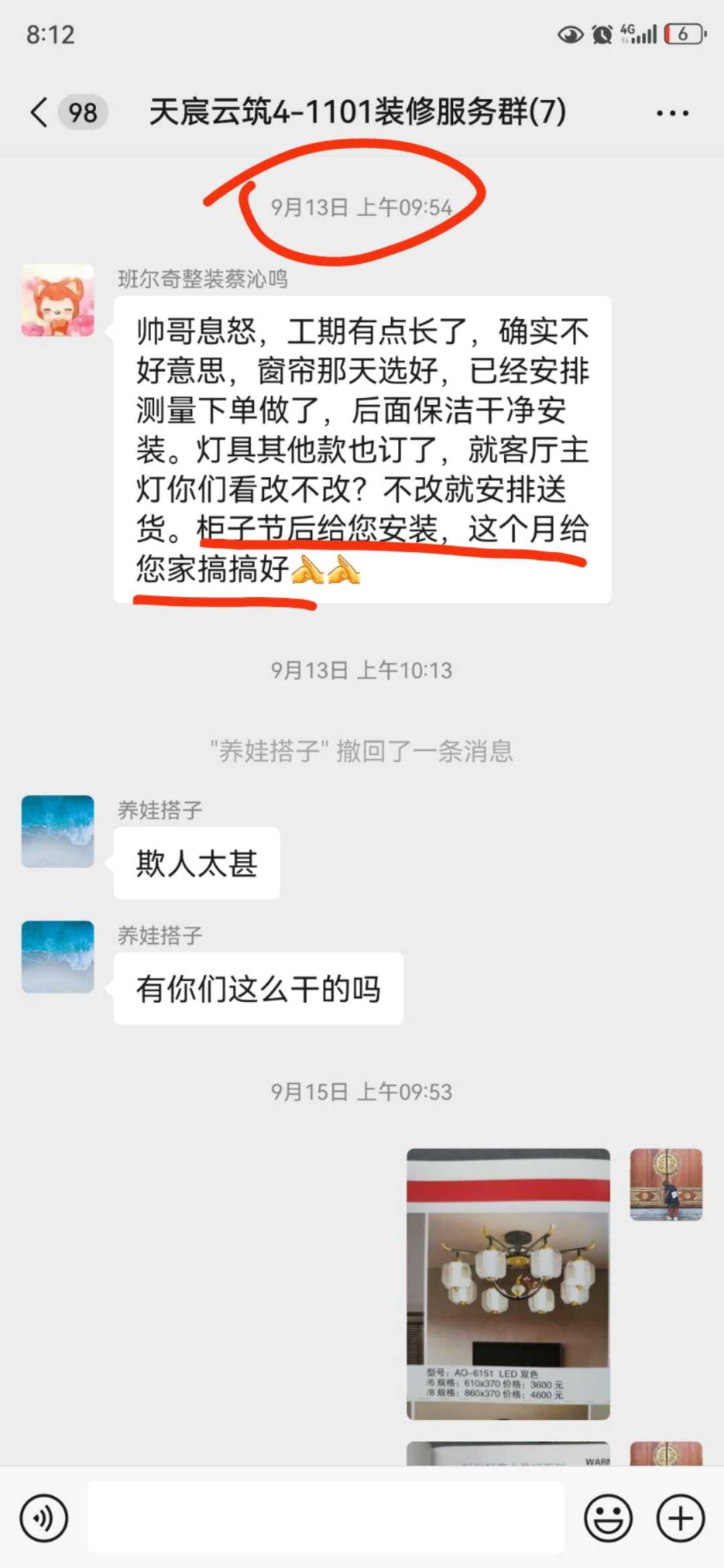The image size is (724, 1568).
Task: Switch to voice message input
Action: pyautogui.click(x=44, y=1518)
